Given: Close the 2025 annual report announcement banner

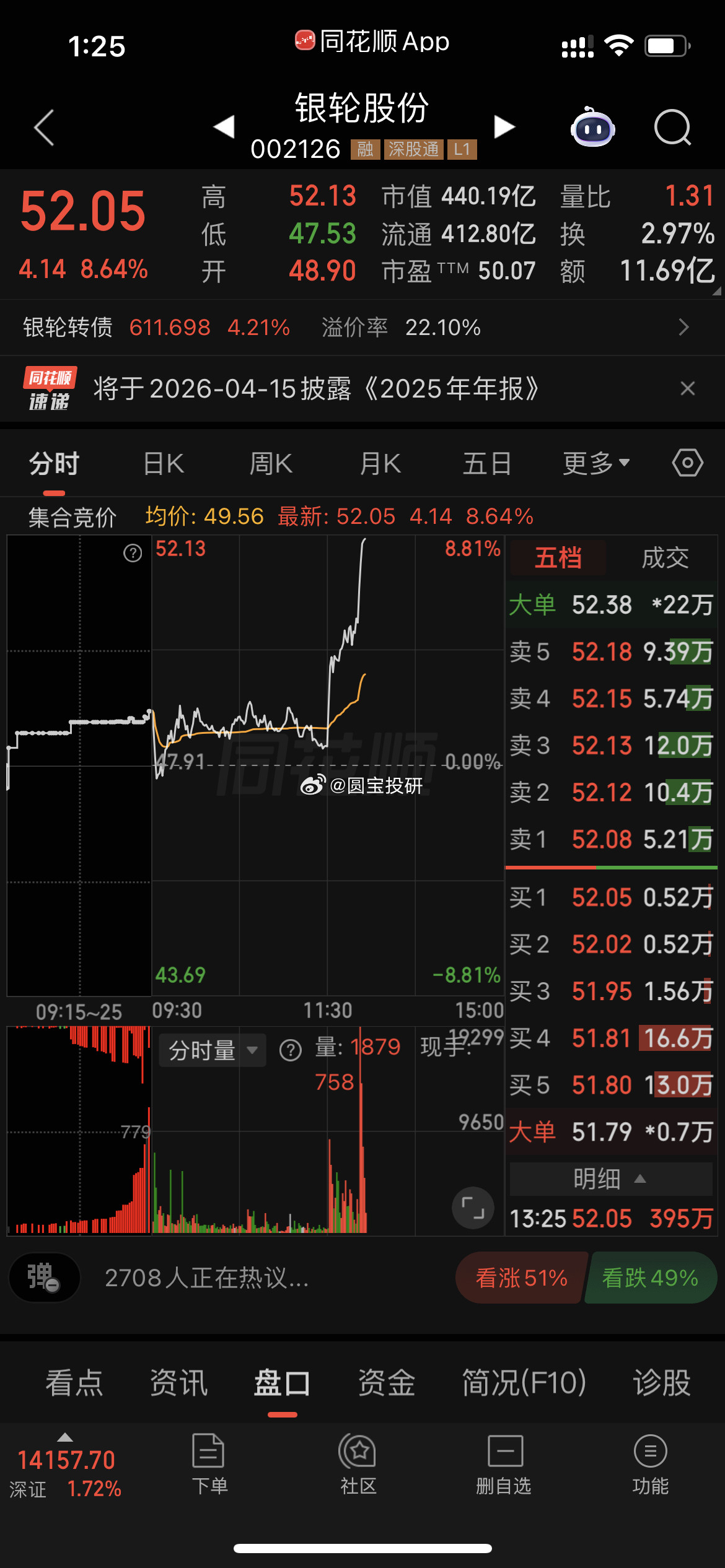Looking at the screenshot, I should tap(688, 389).
